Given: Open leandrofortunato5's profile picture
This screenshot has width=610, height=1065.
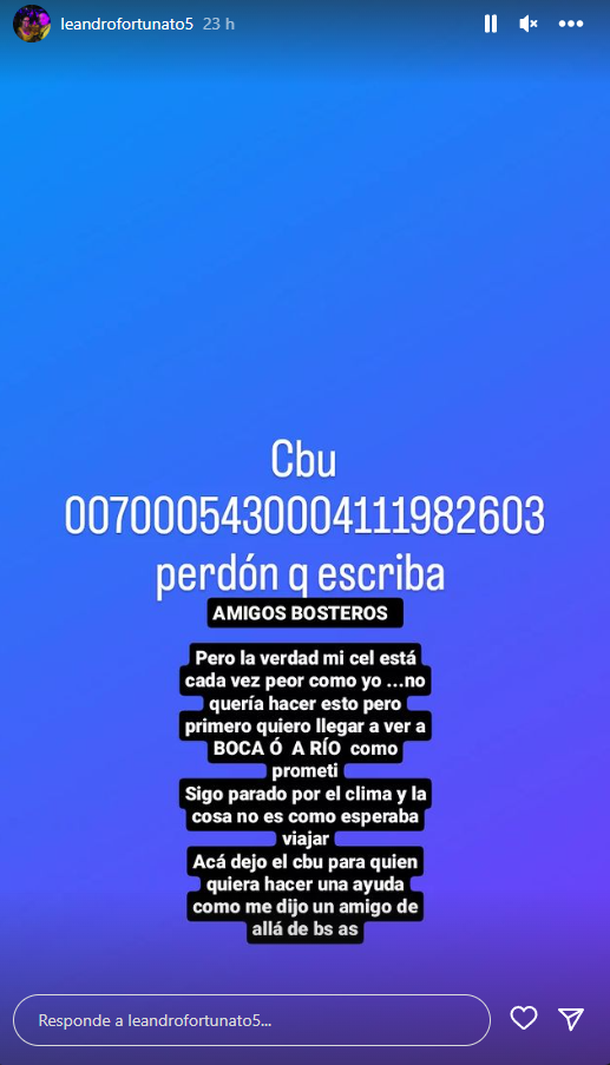Looking at the screenshot, I should coord(32,23).
